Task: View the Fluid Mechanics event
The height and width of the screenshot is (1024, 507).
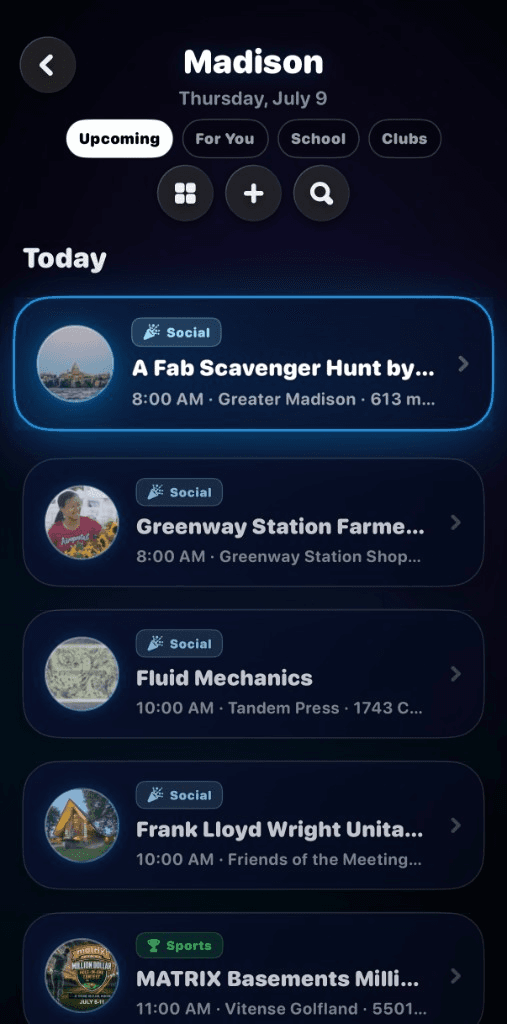Action: (x=254, y=674)
